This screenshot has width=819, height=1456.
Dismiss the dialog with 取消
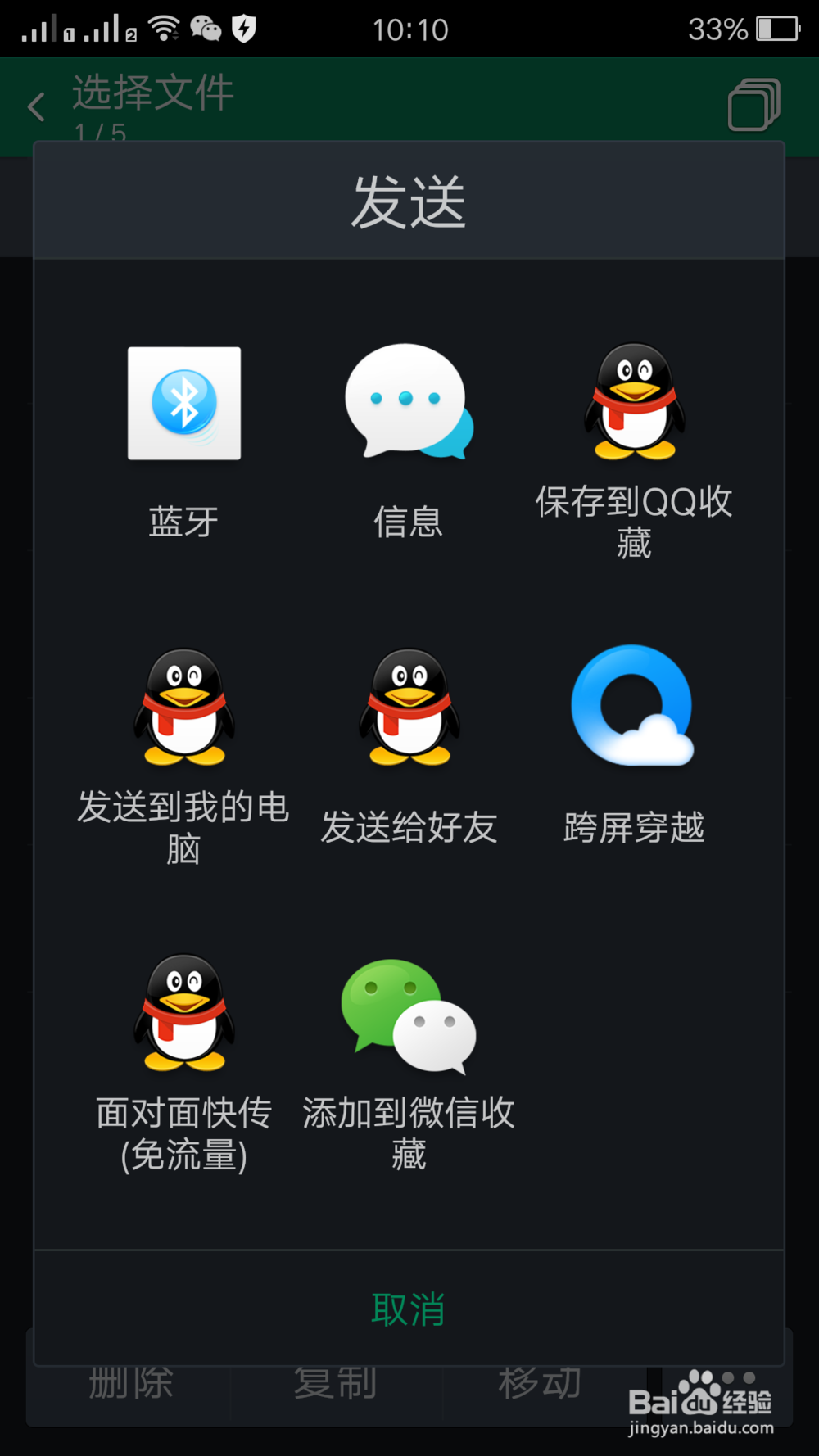point(409,1309)
